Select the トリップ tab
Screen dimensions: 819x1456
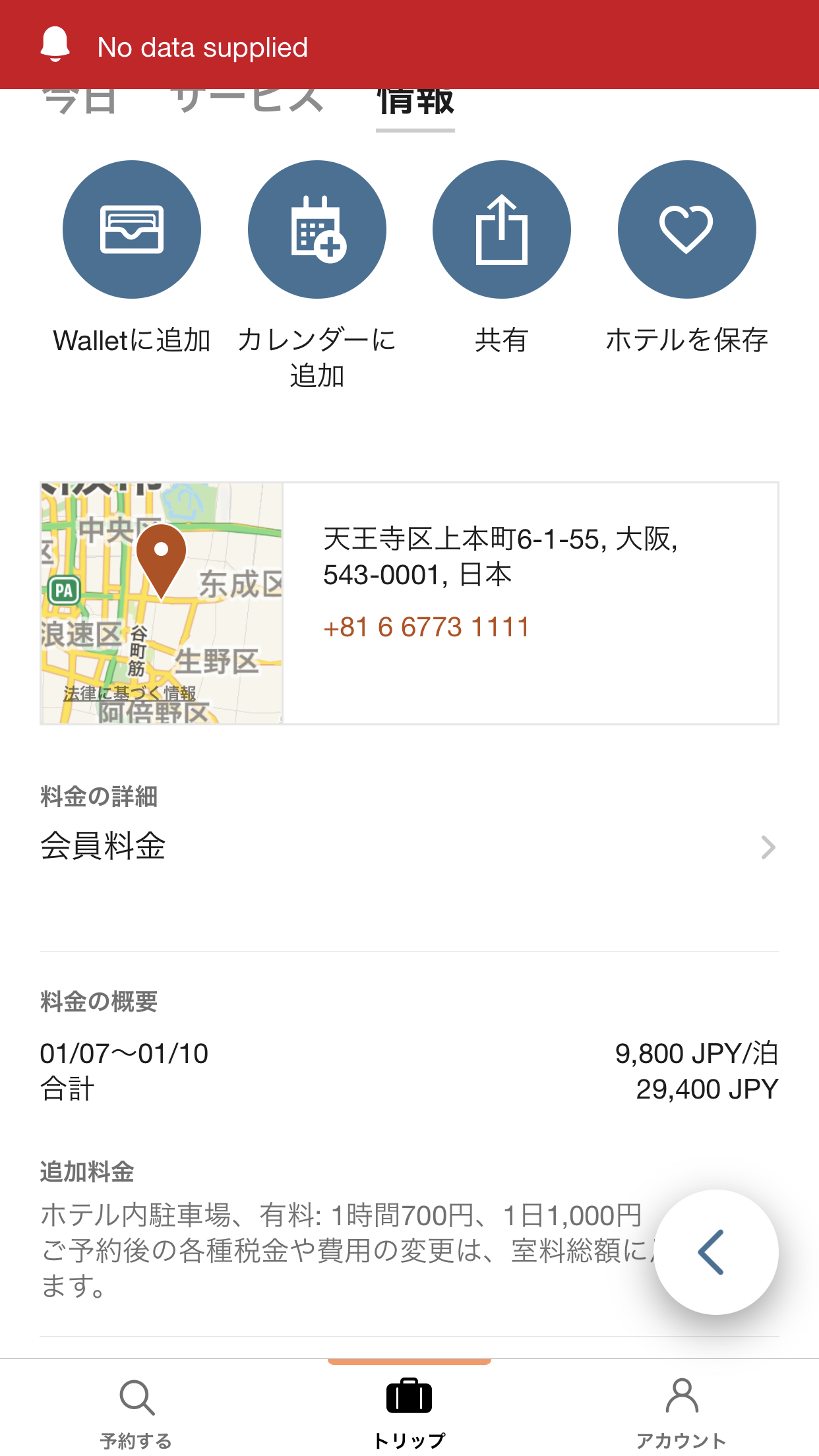409,1411
